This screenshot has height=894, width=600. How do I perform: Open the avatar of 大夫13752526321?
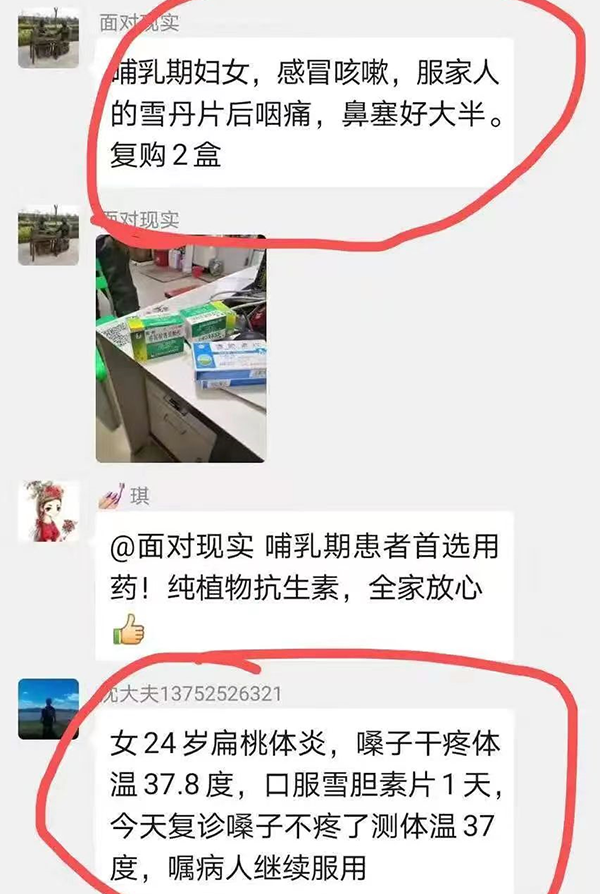49,709
